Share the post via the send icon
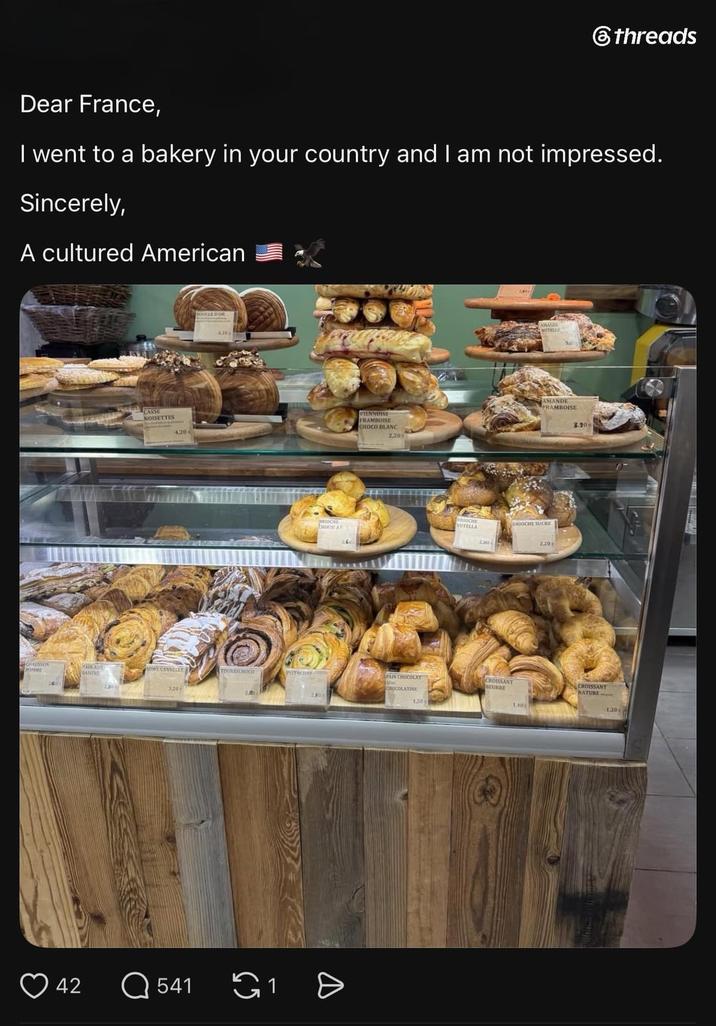This screenshot has width=716, height=1026. (330, 985)
